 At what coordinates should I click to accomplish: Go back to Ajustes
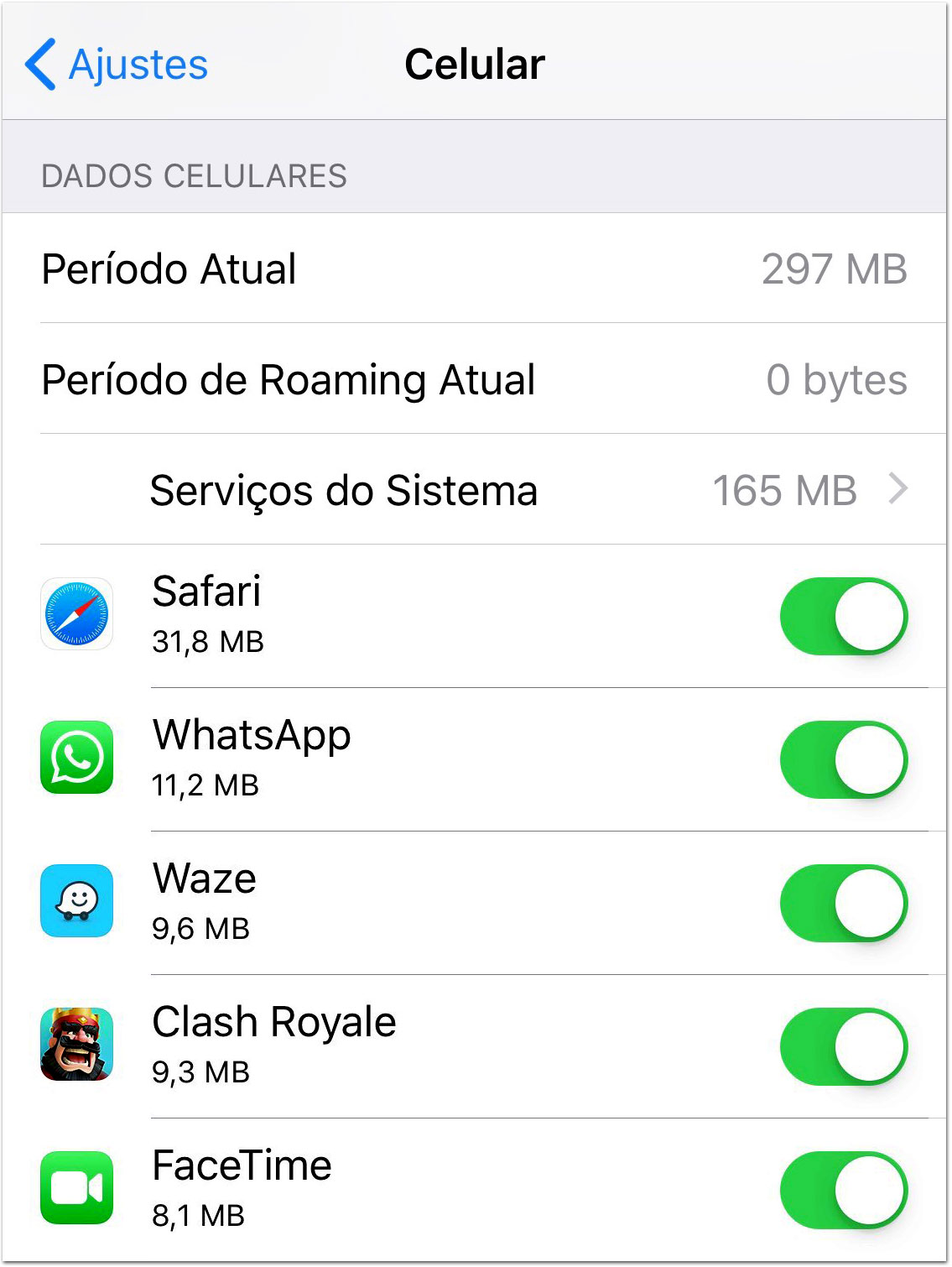click(x=117, y=65)
